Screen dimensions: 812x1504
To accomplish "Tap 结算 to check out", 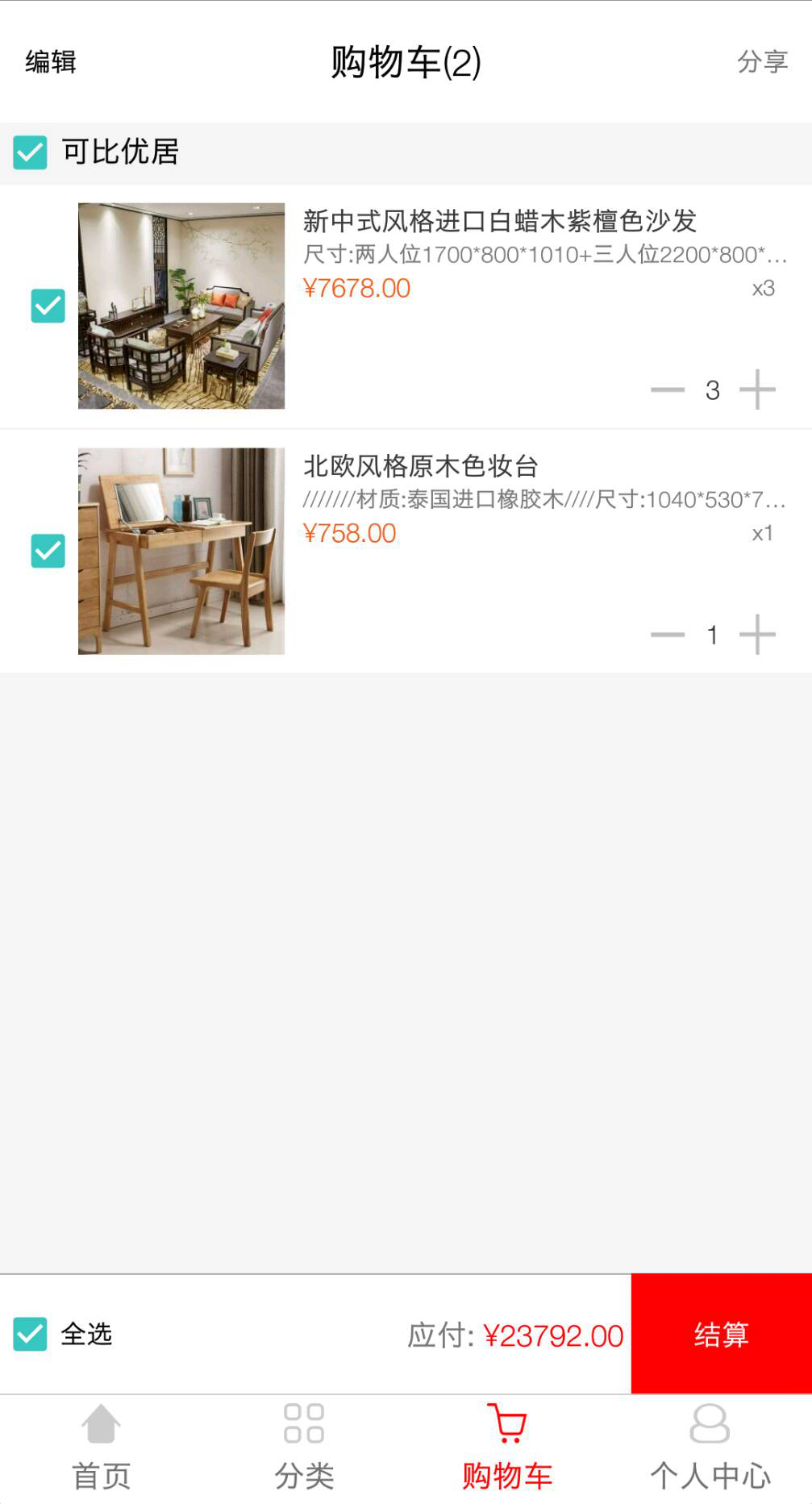I will pyautogui.click(x=721, y=1334).
